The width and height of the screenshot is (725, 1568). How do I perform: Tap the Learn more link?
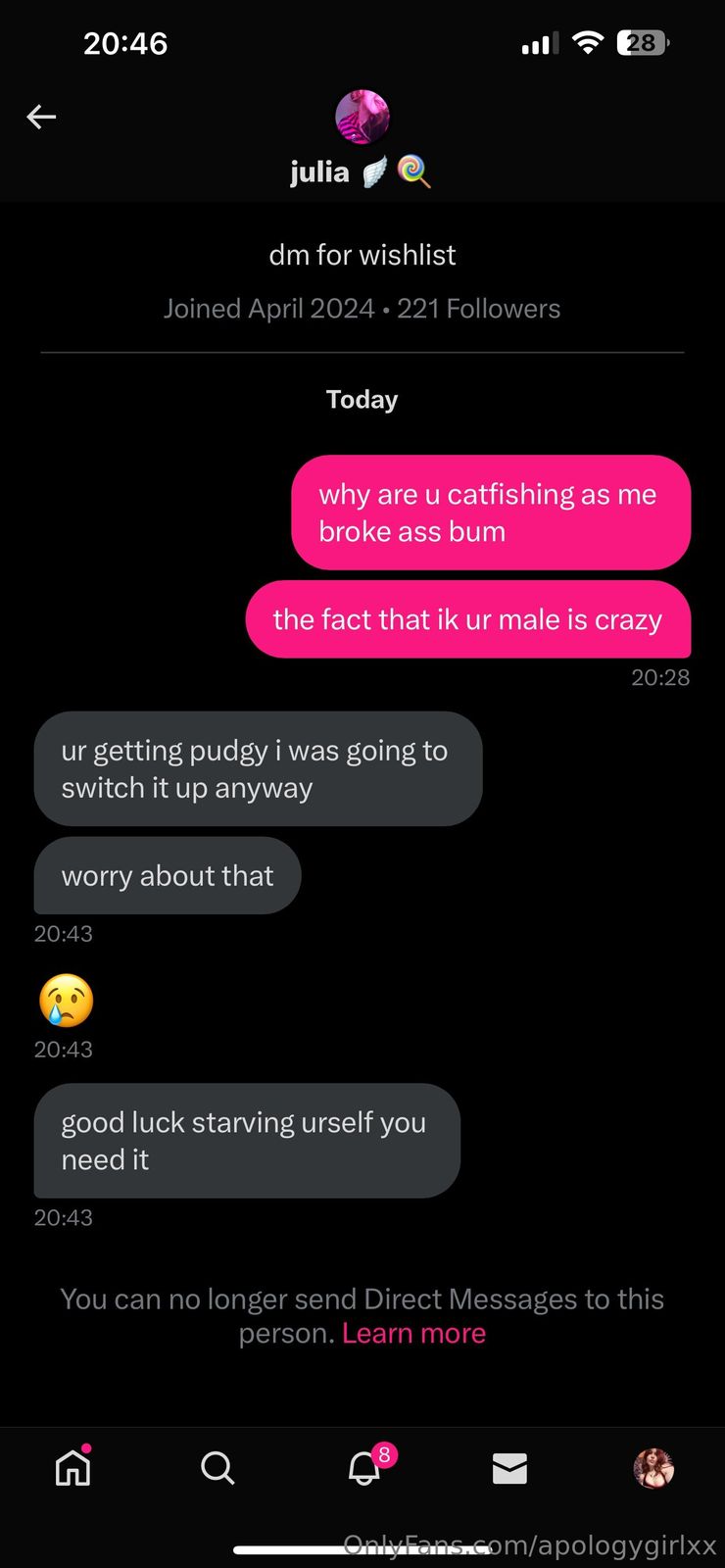tap(413, 1334)
